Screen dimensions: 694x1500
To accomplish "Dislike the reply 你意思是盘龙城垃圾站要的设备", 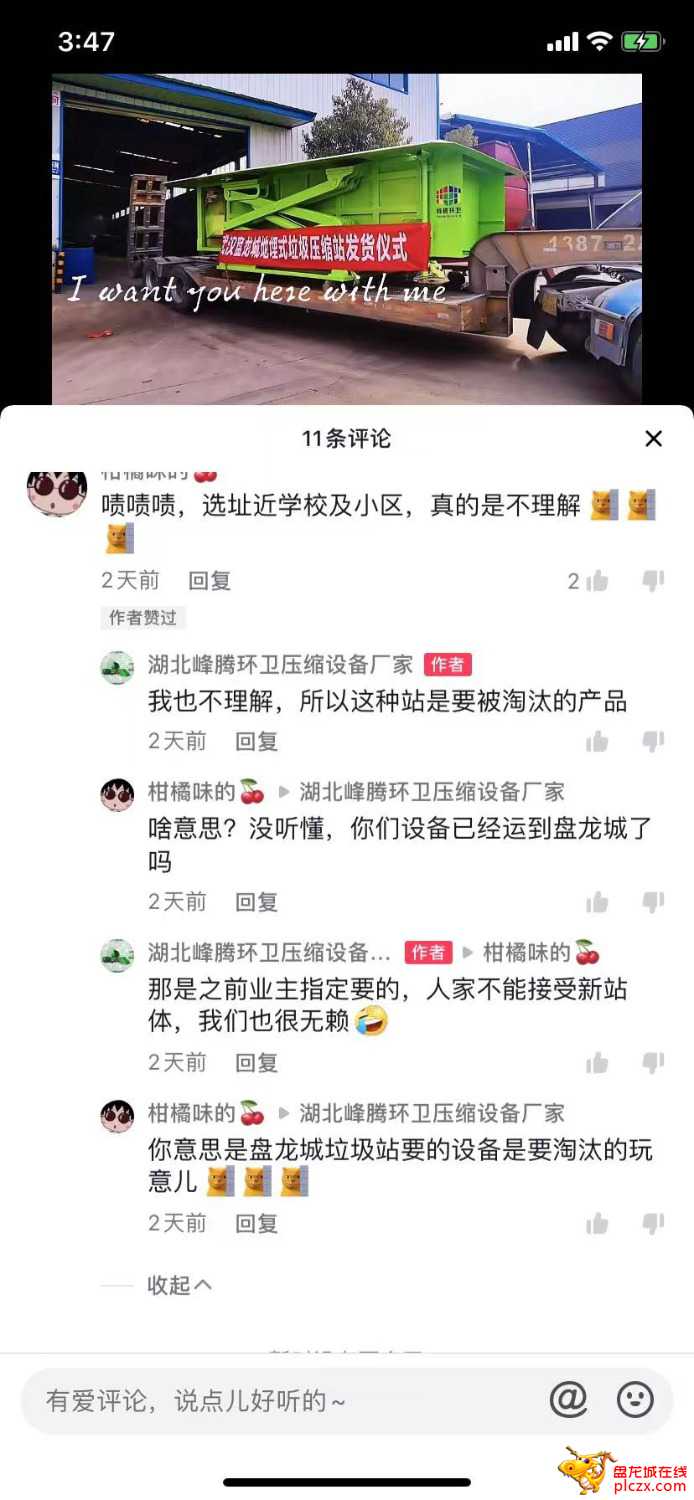I will [653, 1223].
